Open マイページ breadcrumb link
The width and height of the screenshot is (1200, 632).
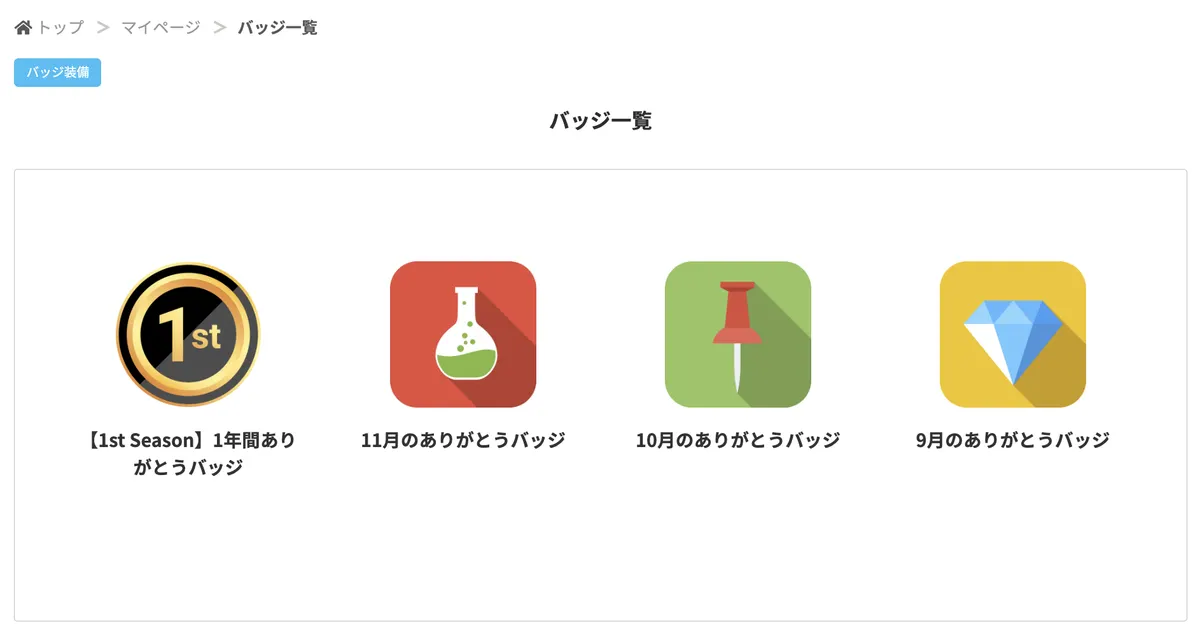[160, 27]
